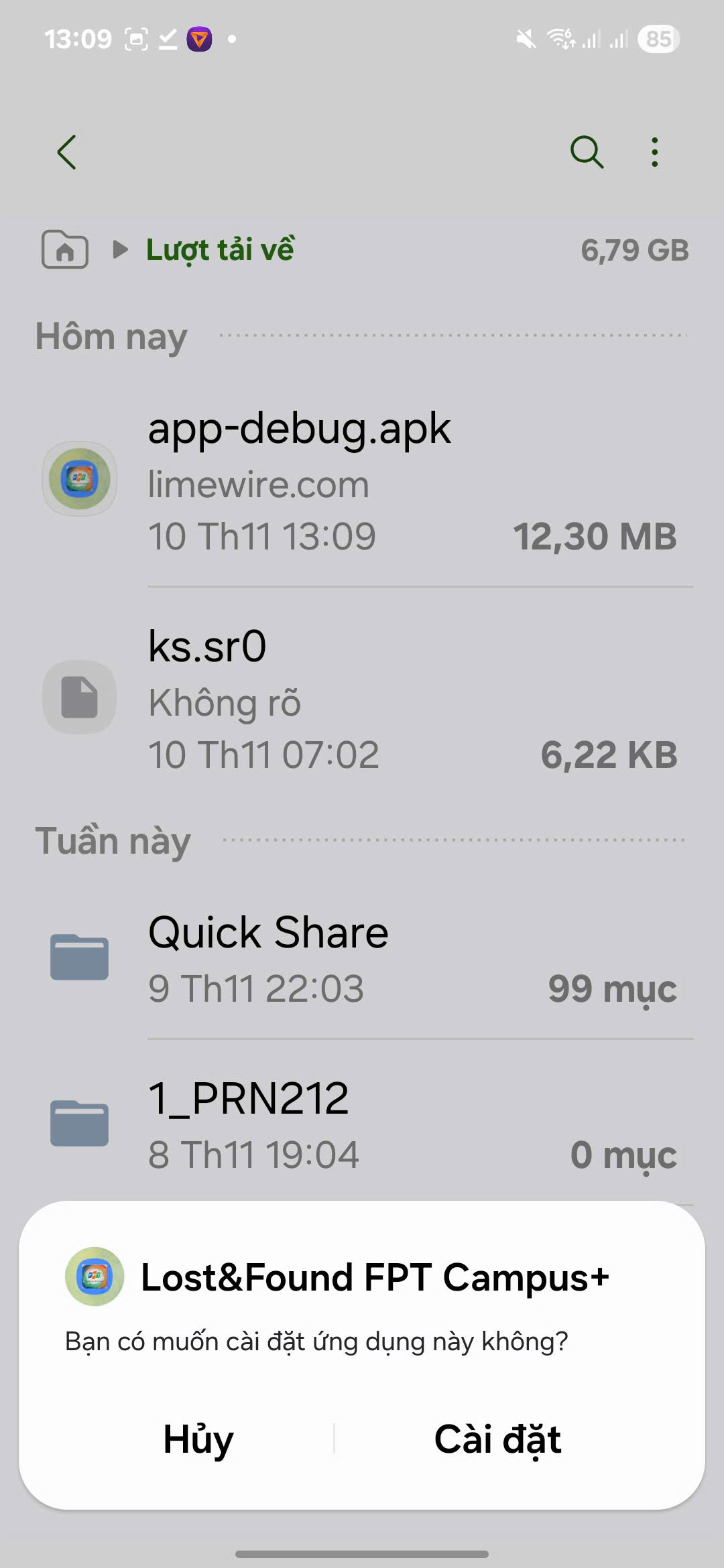Collapse the Hôm nay section header
This screenshot has width=724, height=1568.
(x=111, y=337)
